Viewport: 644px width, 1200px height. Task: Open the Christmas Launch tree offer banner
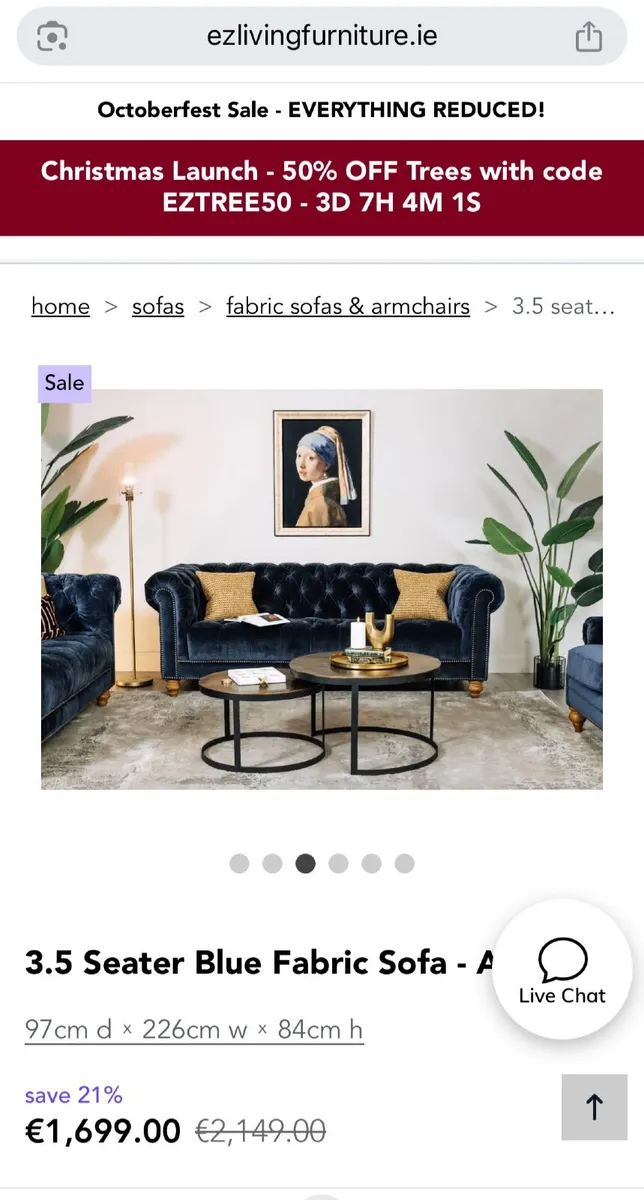321,187
